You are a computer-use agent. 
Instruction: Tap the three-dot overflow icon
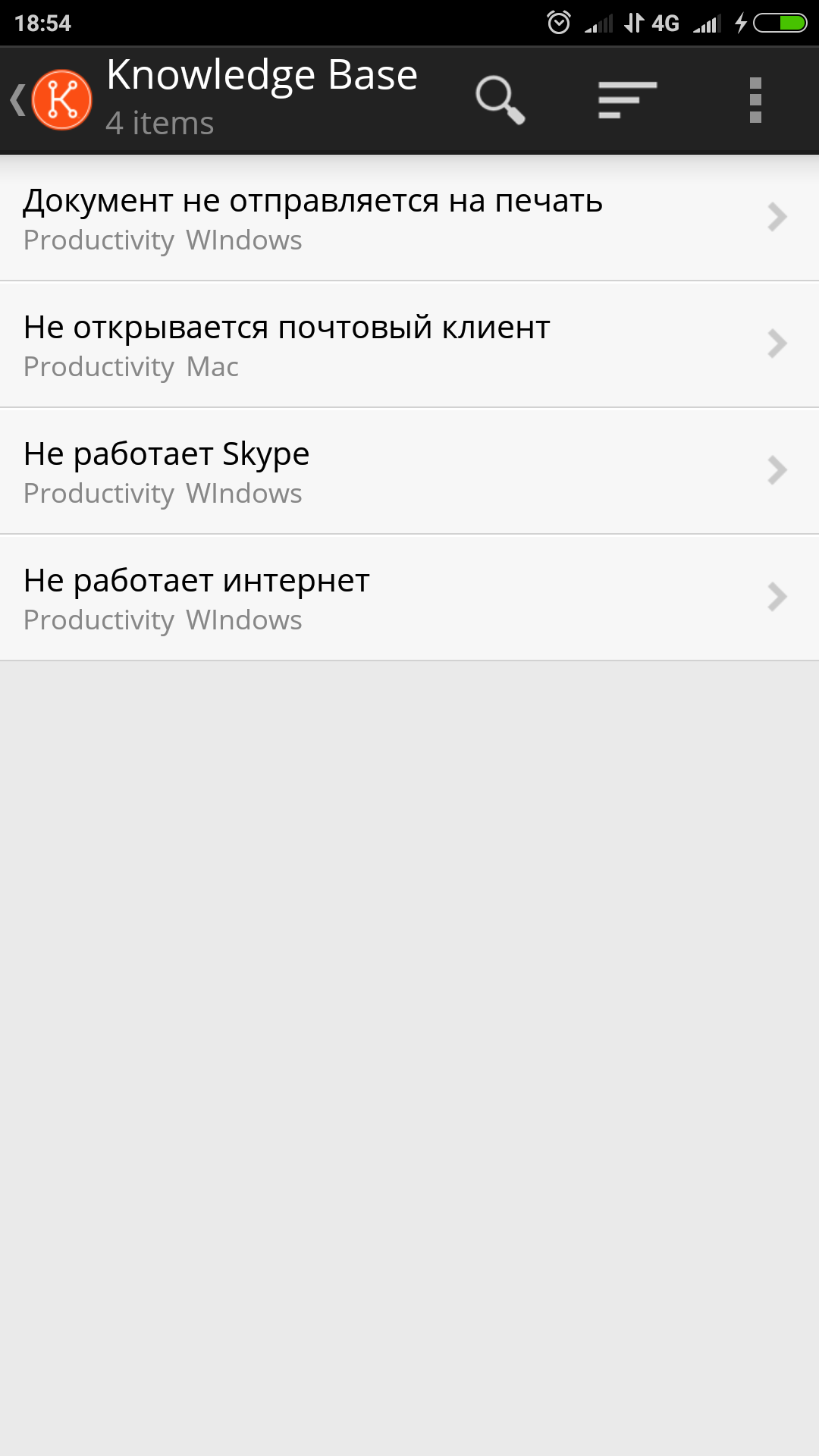tap(755, 99)
